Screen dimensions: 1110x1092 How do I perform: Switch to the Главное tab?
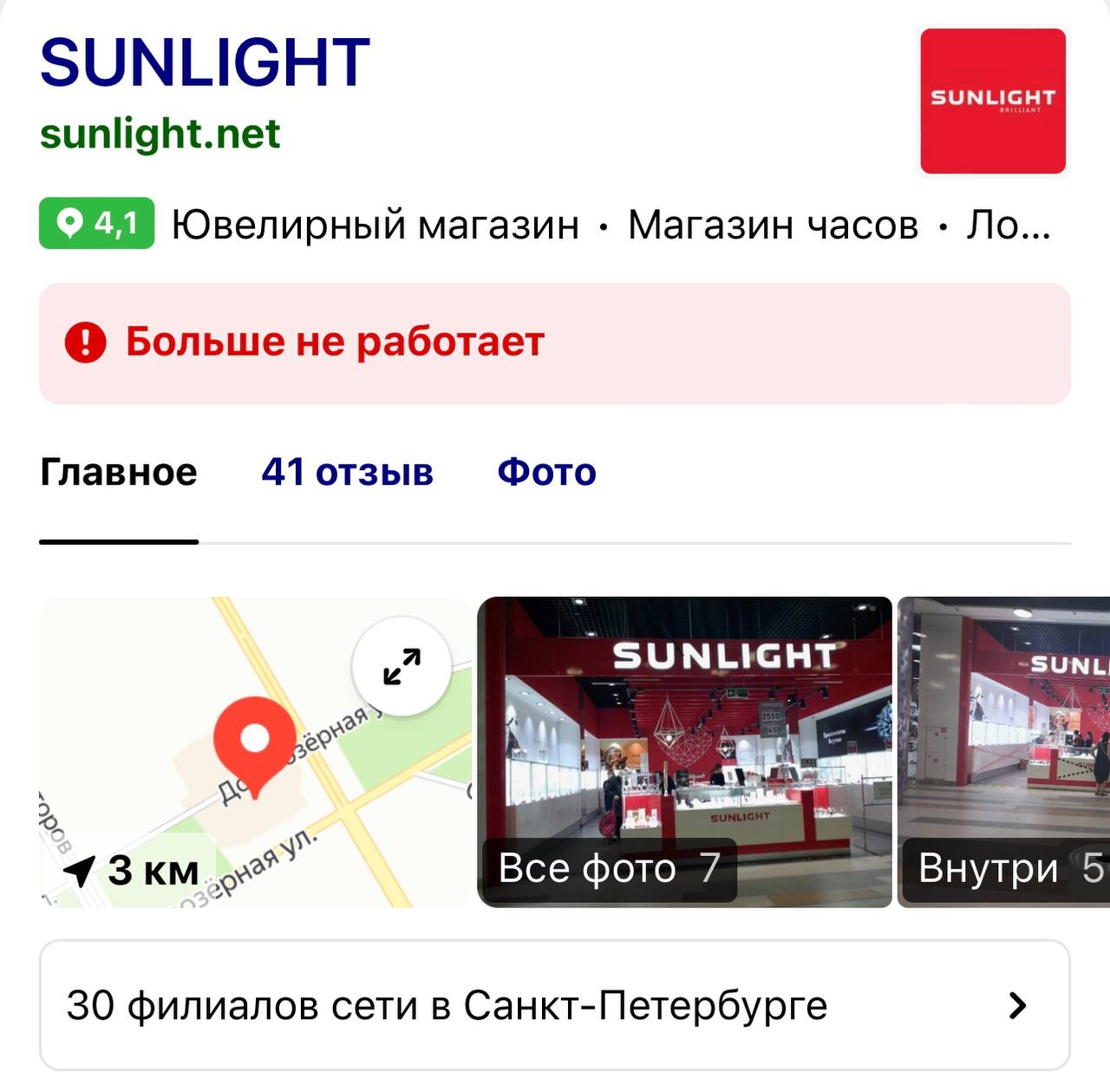pos(119,473)
